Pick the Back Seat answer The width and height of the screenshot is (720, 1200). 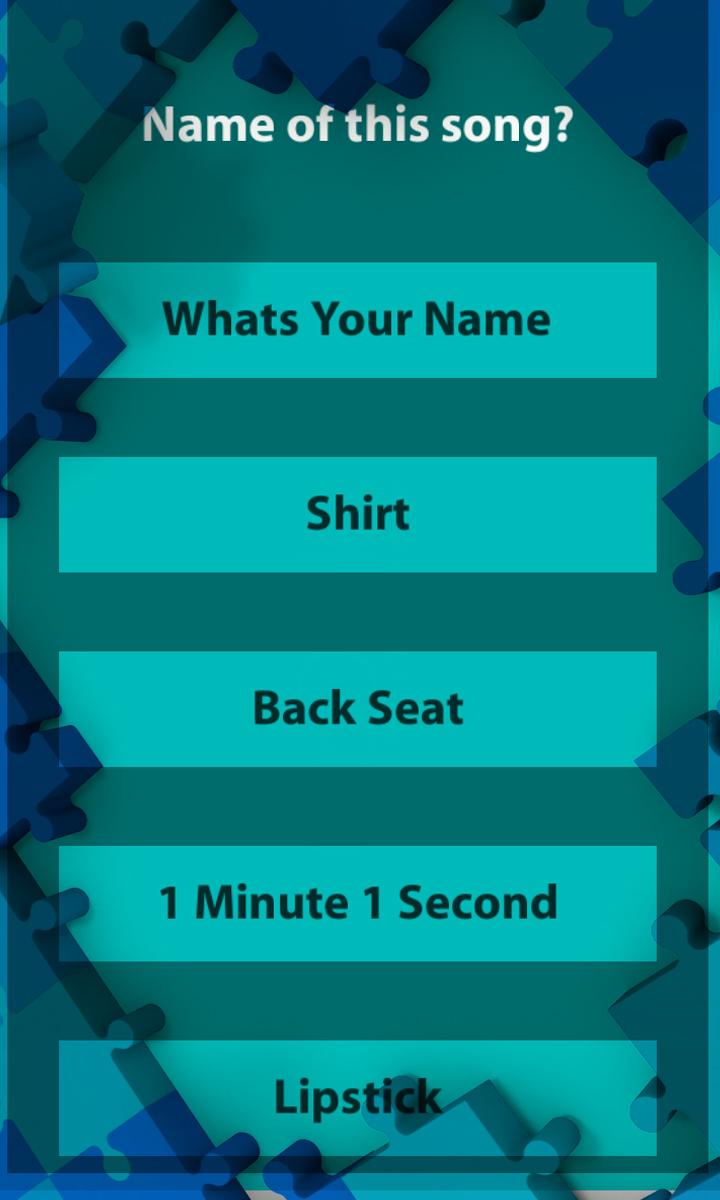click(x=357, y=709)
